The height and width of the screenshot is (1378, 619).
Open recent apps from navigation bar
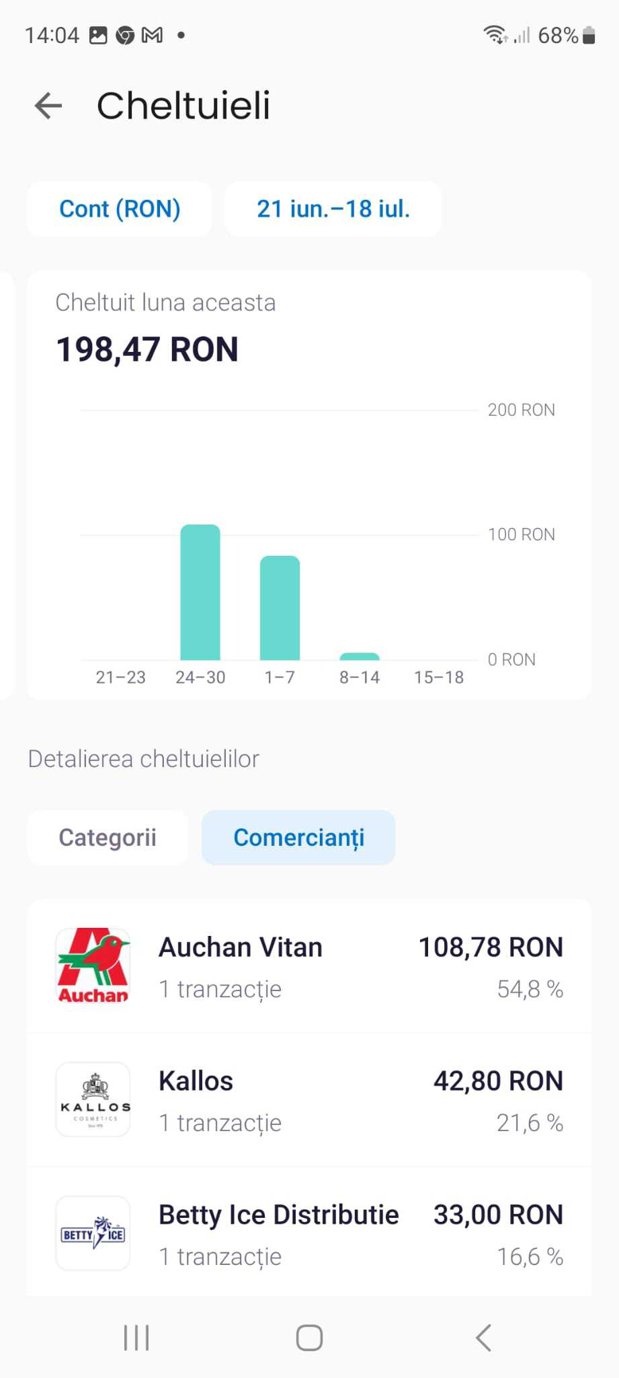pyautogui.click(x=136, y=1338)
